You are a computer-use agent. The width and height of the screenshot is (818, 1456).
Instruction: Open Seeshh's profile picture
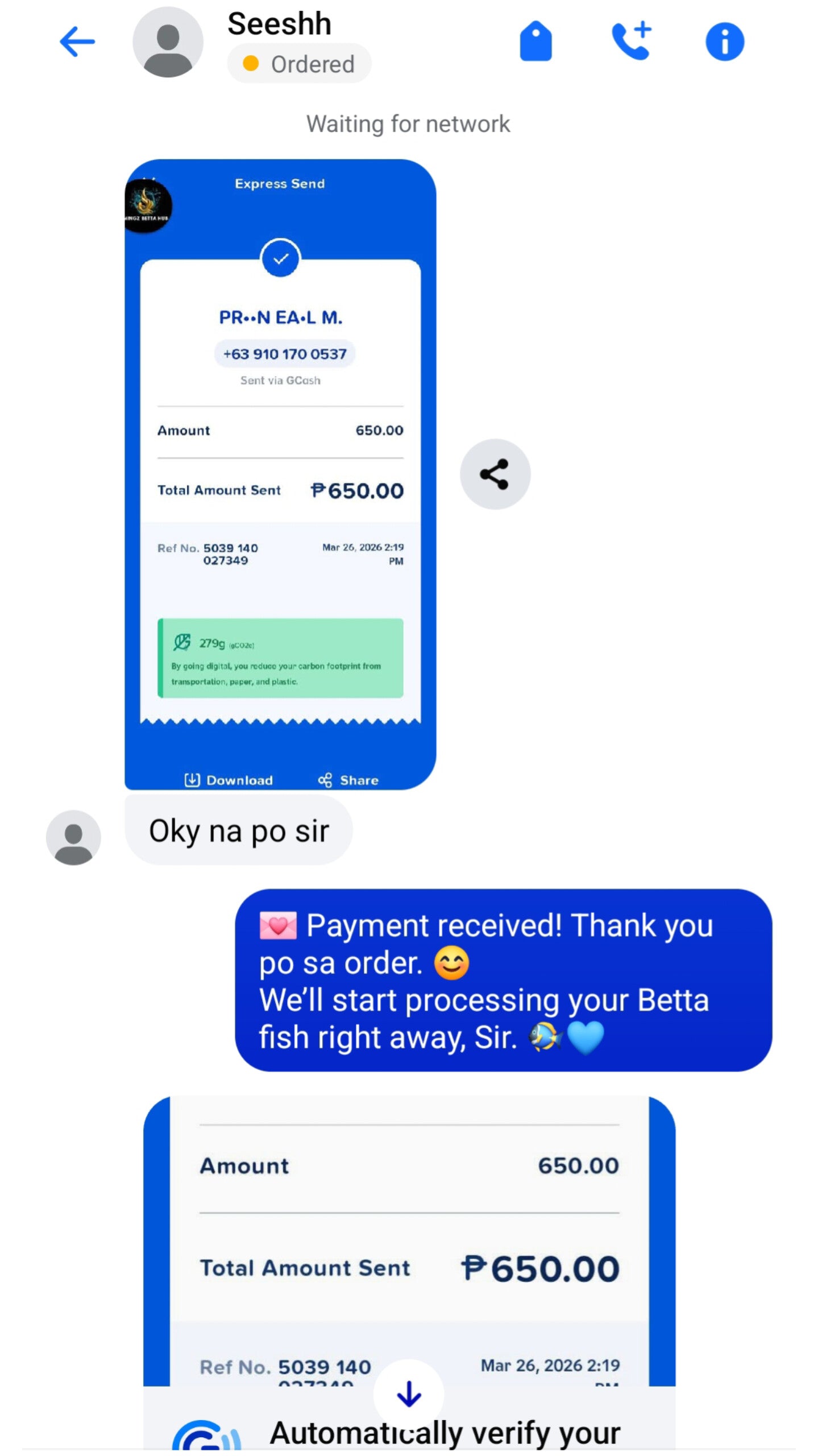168,42
